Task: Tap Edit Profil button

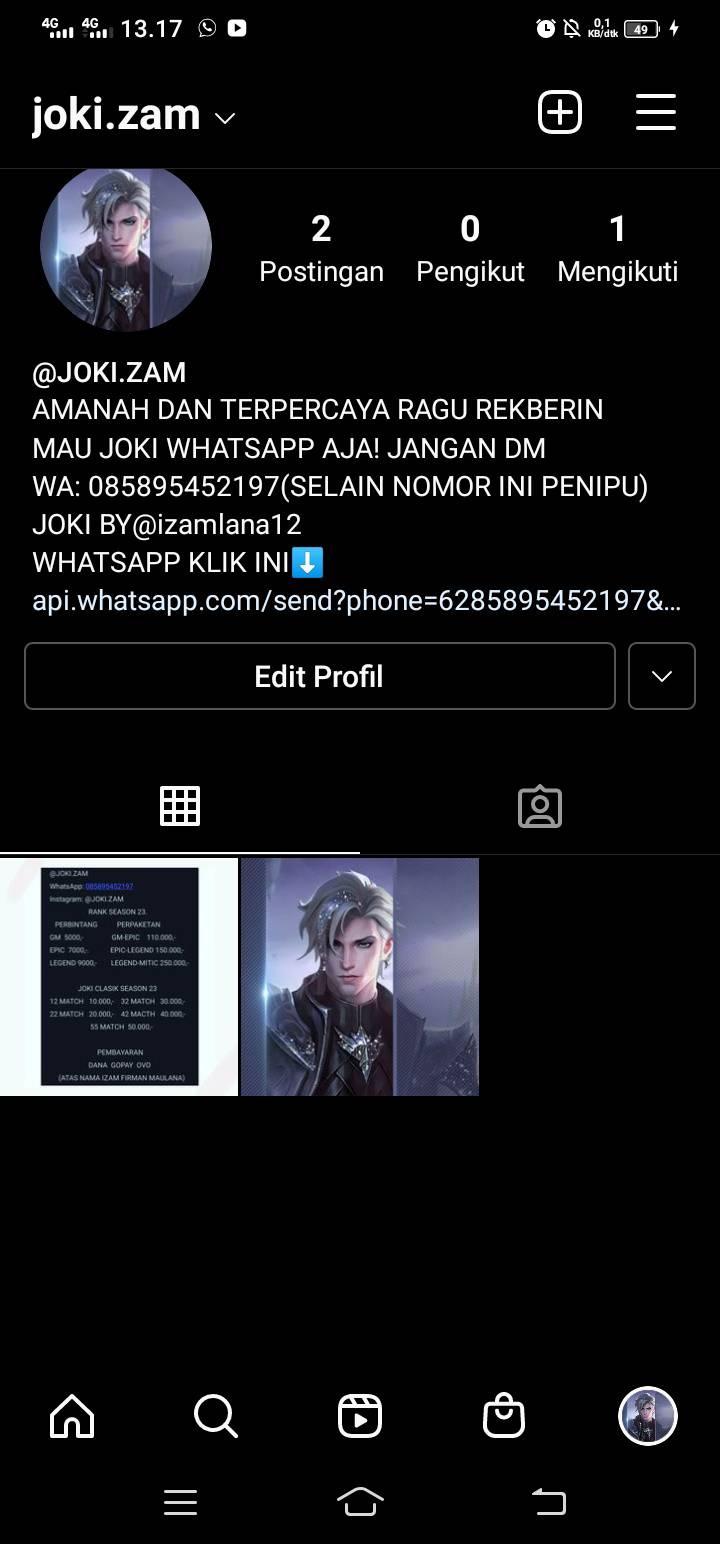Action: [320, 676]
